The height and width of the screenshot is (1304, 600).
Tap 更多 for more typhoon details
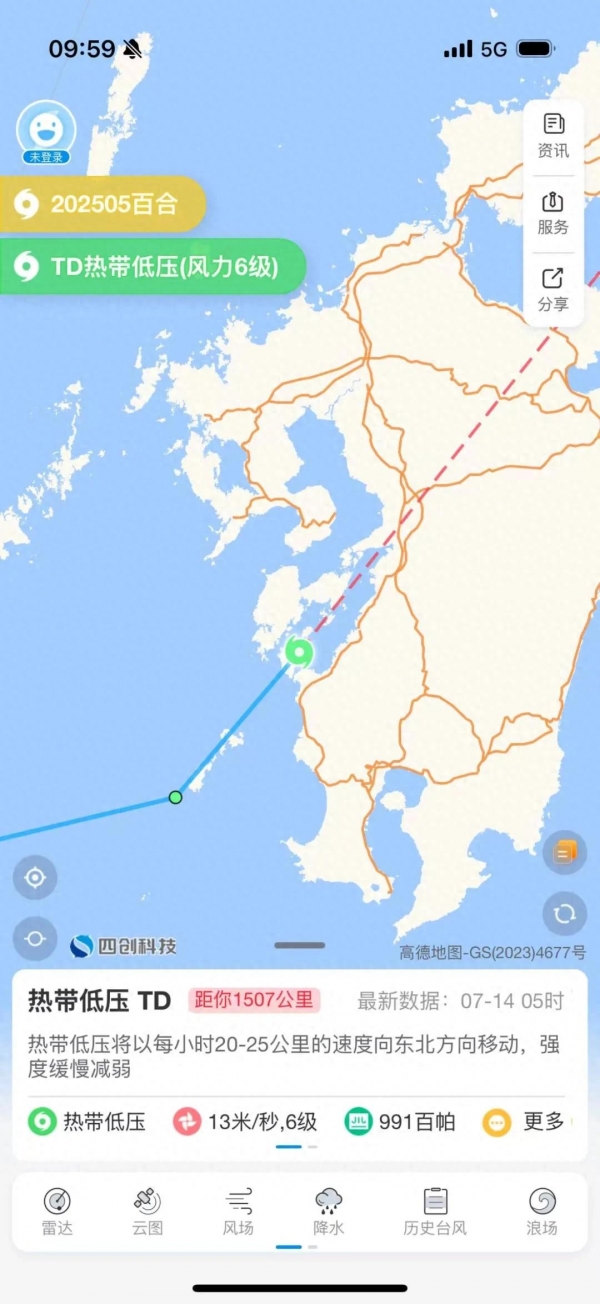[527, 1122]
